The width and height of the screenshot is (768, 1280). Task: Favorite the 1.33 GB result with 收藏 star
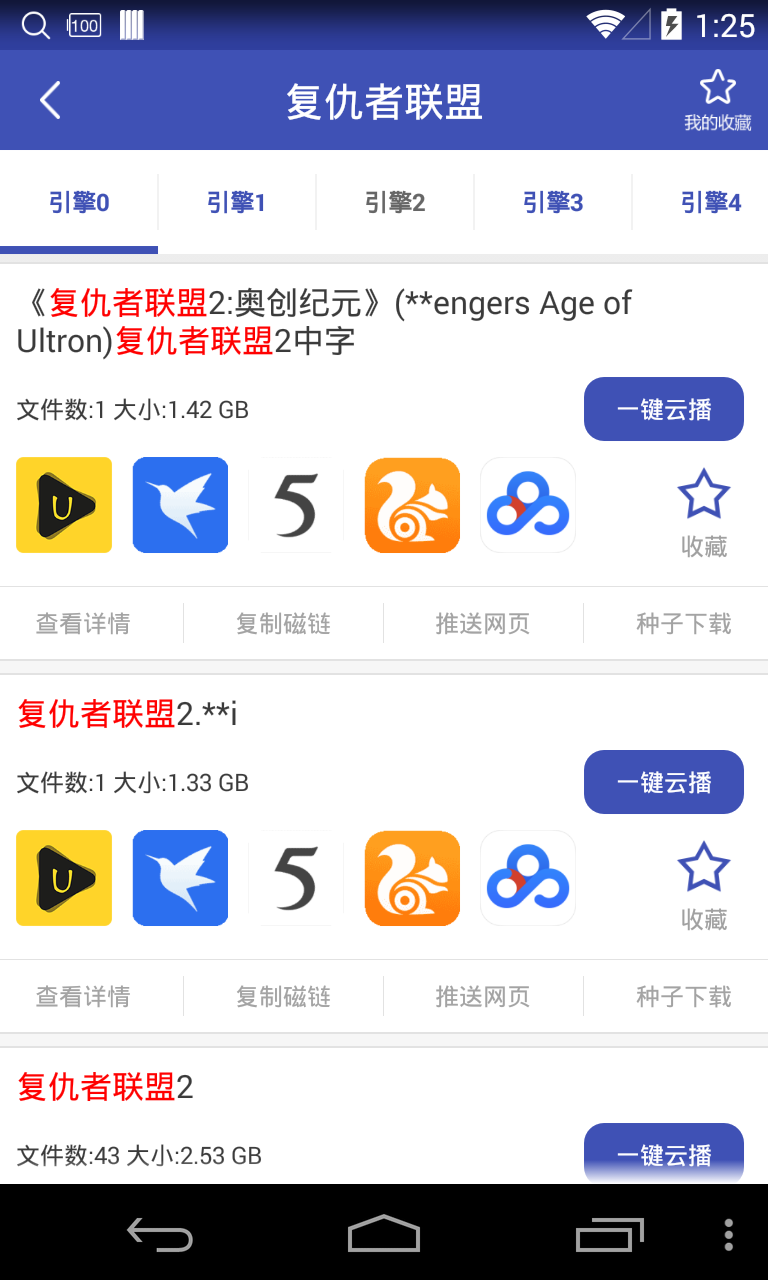tap(704, 885)
